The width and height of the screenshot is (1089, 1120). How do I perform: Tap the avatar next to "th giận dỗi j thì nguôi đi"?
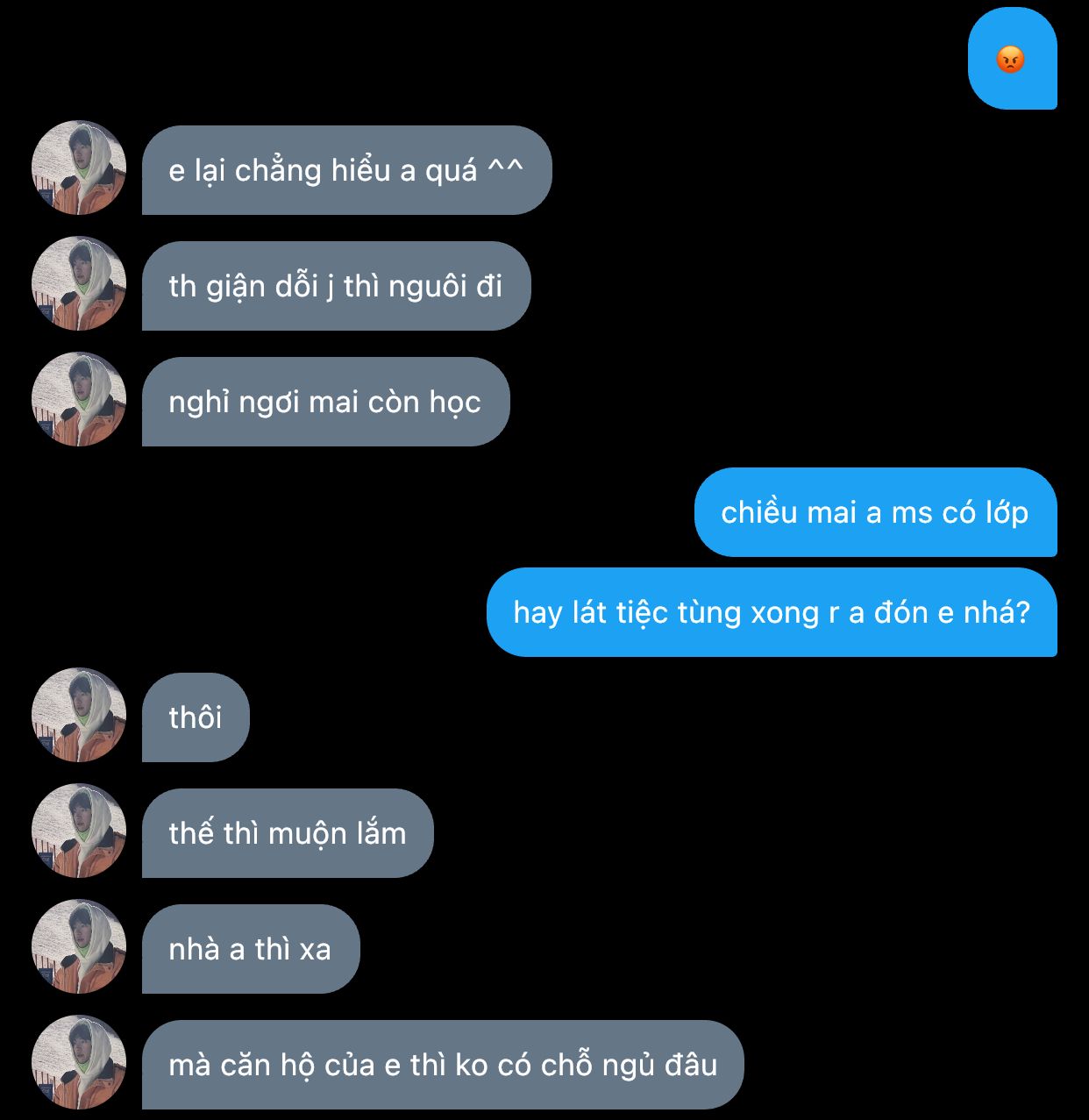coord(79,284)
